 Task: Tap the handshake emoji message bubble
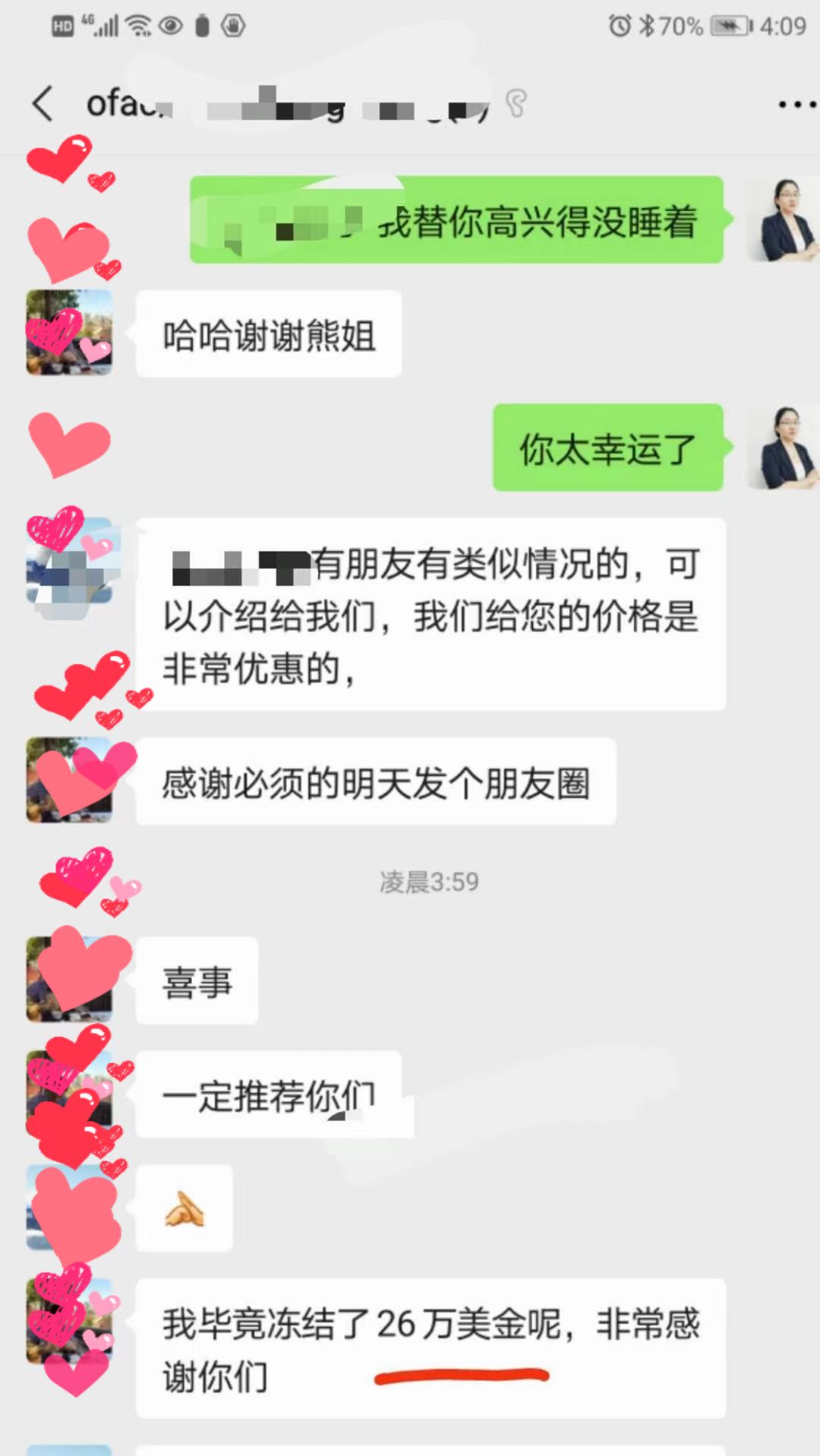tap(184, 1208)
